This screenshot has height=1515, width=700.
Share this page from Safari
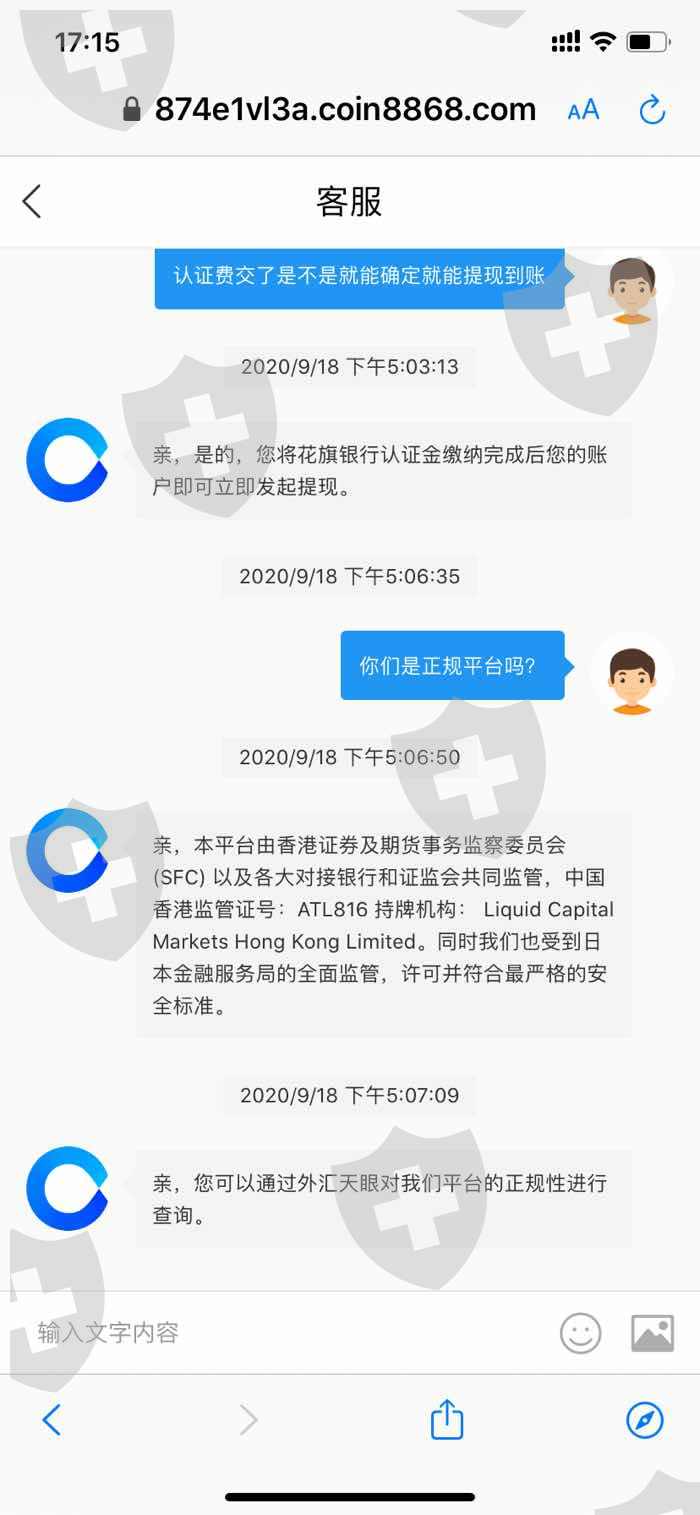pyautogui.click(x=447, y=1418)
